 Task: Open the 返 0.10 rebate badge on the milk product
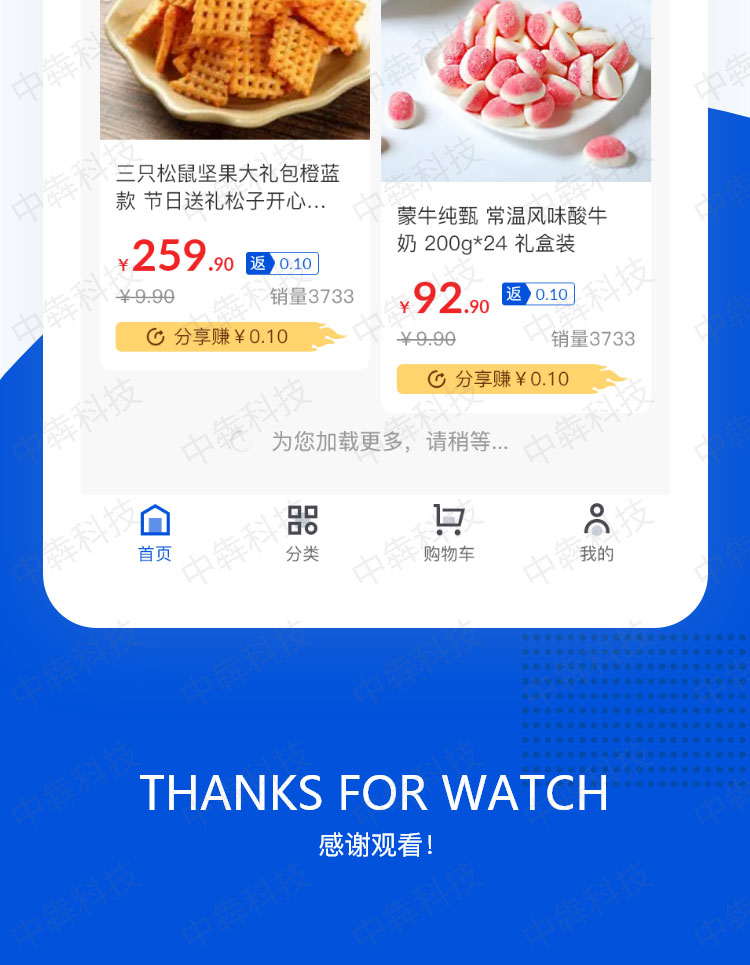540,294
